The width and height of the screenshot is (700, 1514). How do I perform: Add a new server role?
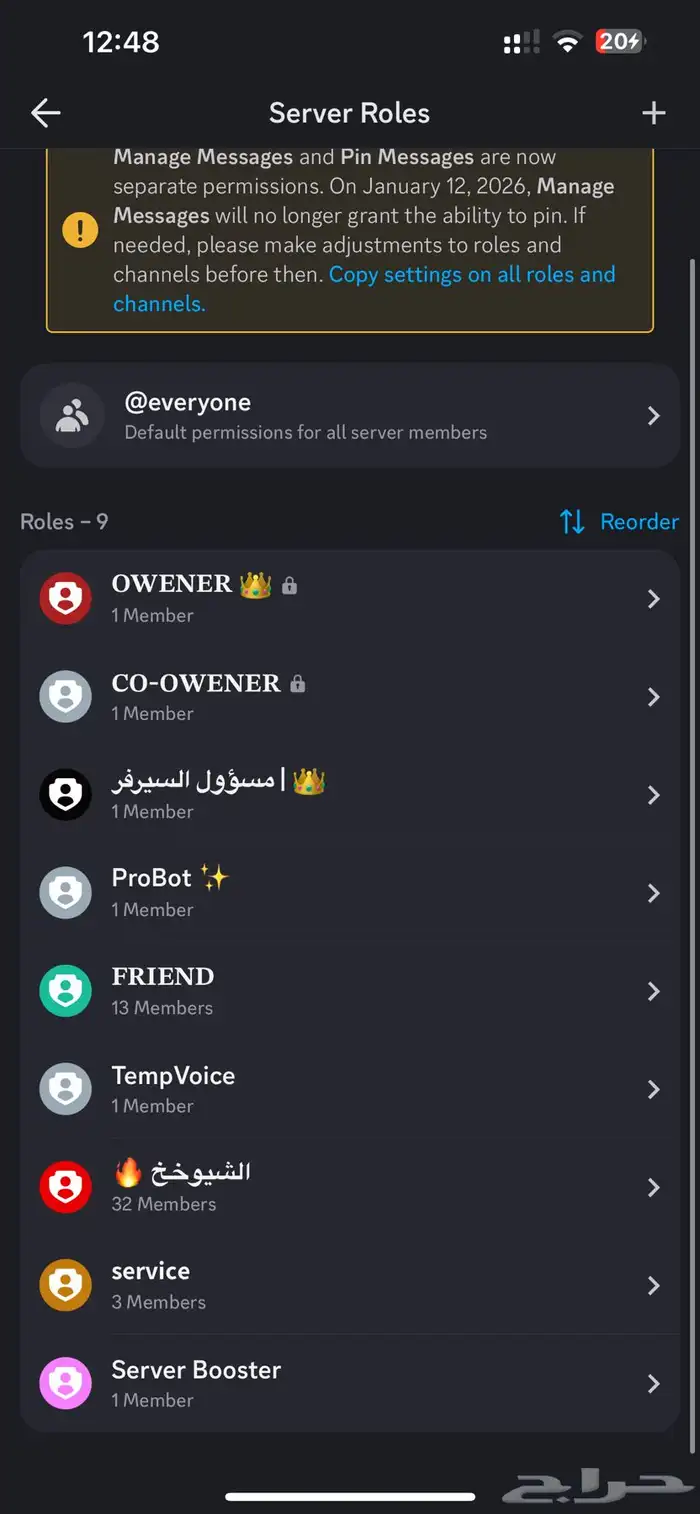click(653, 113)
